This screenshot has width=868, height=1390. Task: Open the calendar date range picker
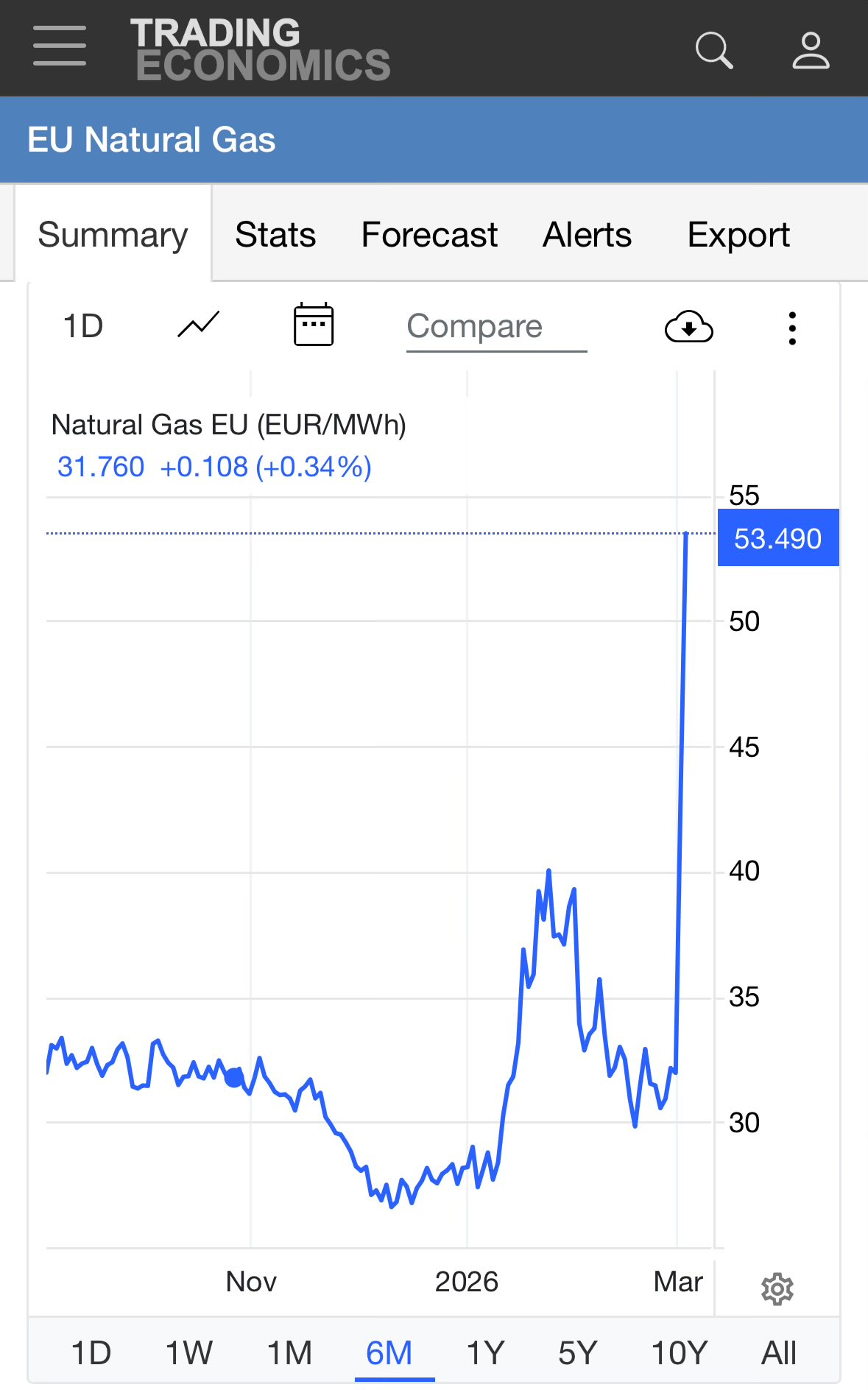point(314,325)
